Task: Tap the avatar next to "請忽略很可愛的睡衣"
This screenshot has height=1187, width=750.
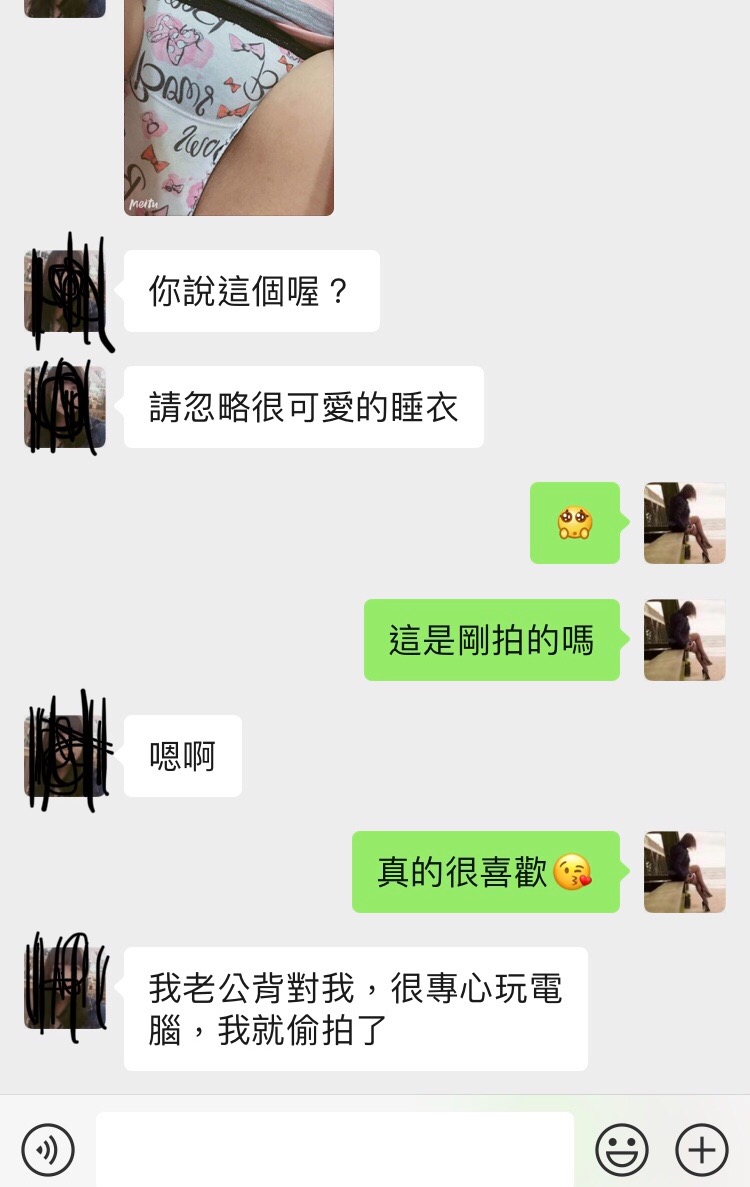Action: coord(65,407)
